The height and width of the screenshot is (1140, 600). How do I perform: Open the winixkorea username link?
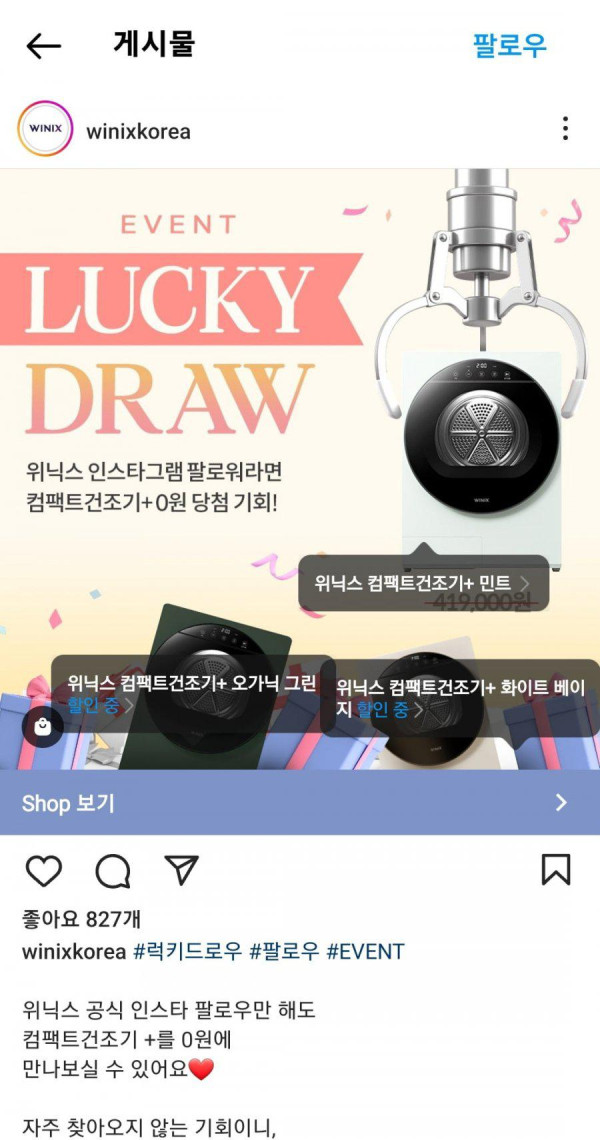(x=138, y=131)
